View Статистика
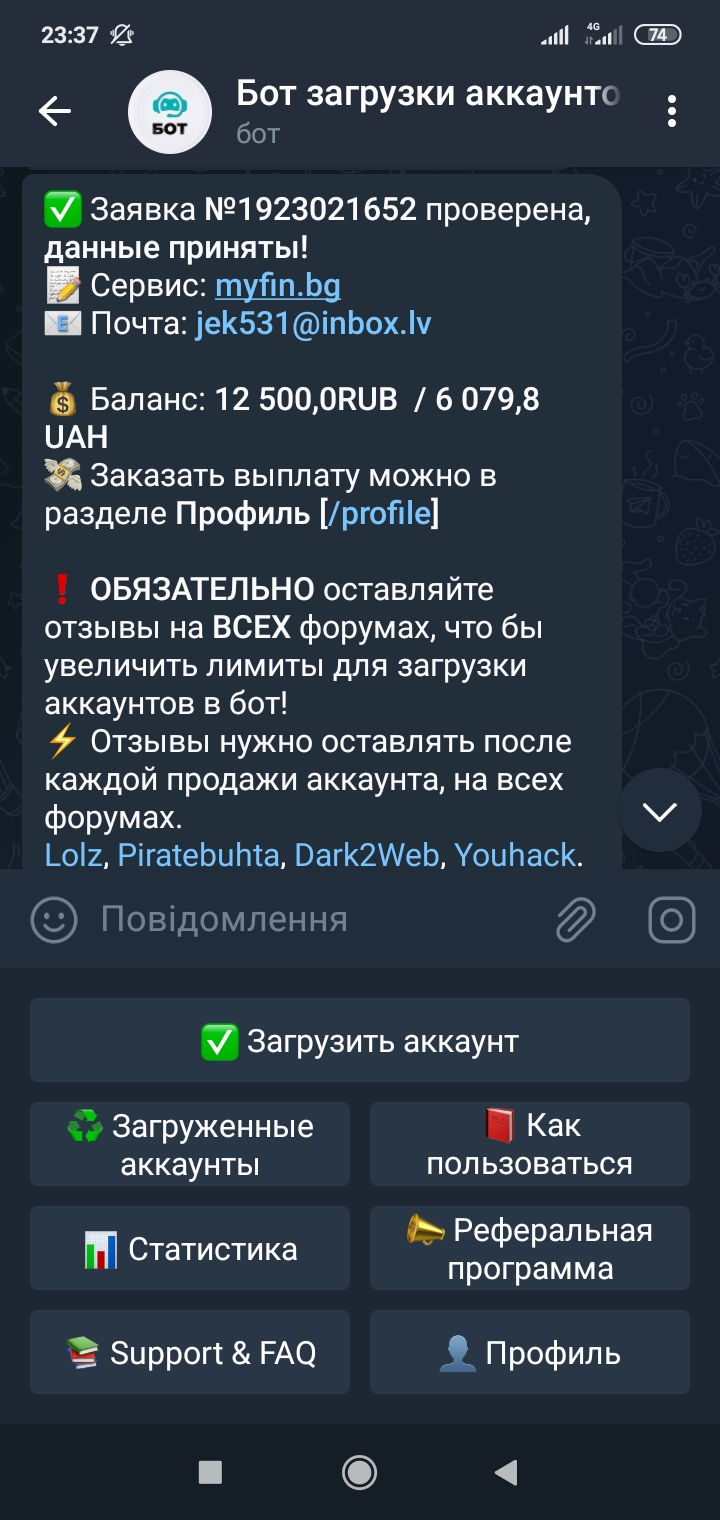 tap(190, 1249)
